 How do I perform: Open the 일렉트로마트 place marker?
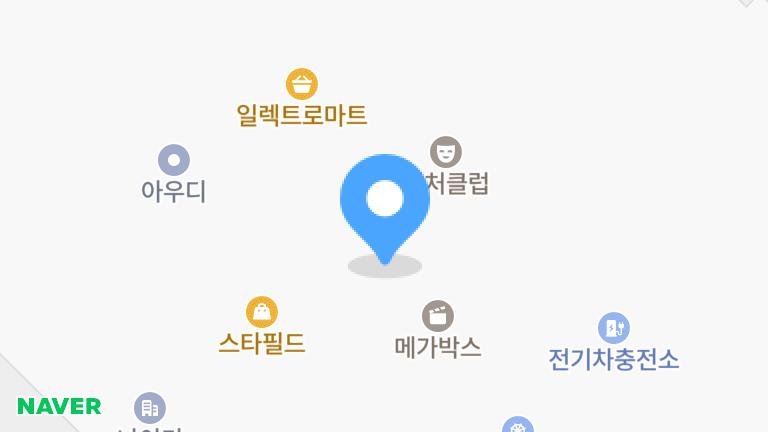(x=302, y=85)
